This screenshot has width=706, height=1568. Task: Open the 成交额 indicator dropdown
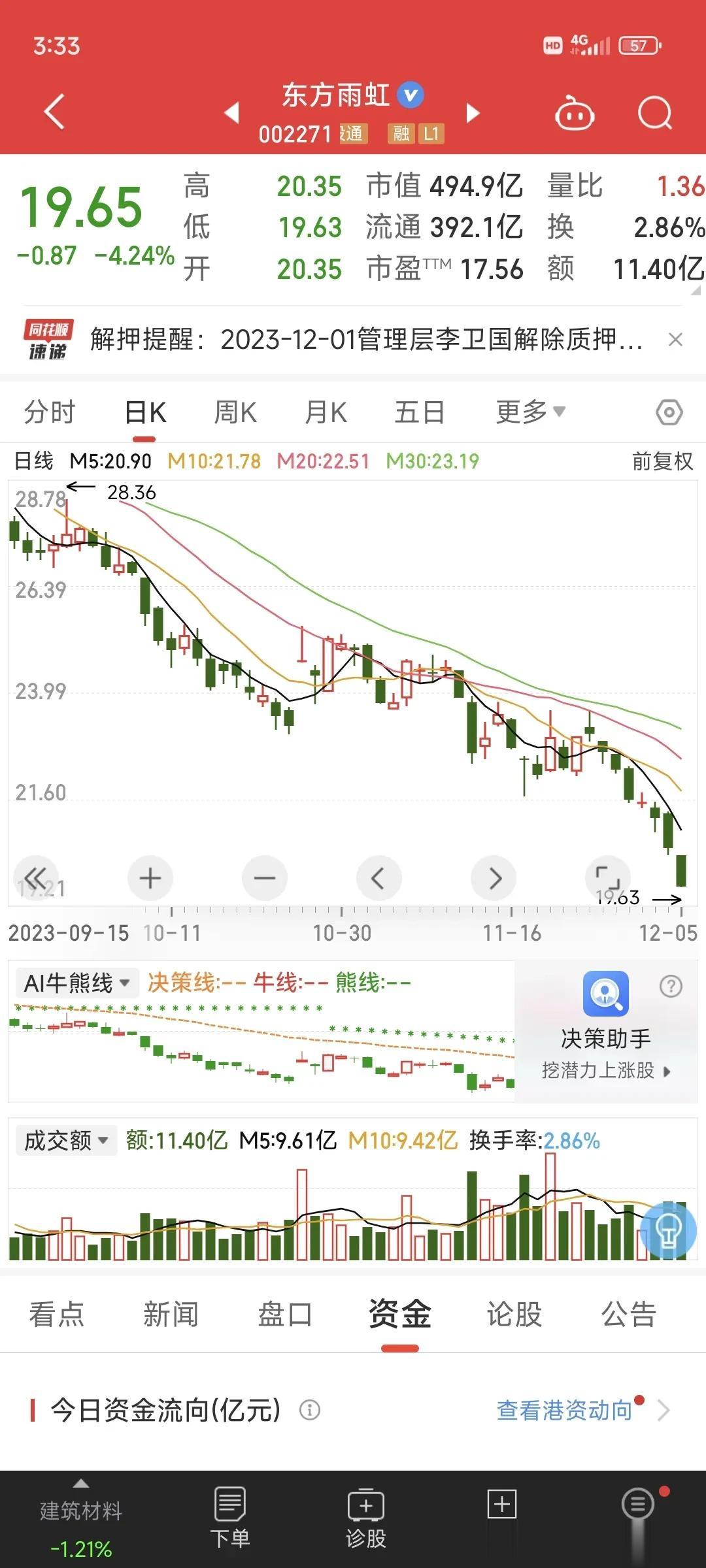coord(66,1141)
